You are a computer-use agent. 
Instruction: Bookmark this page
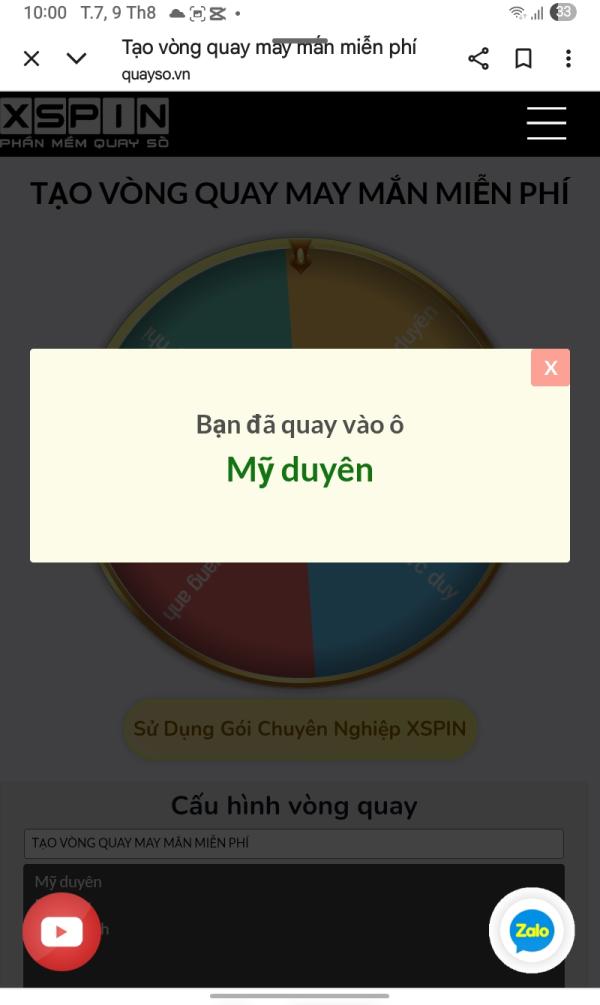(x=524, y=59)
